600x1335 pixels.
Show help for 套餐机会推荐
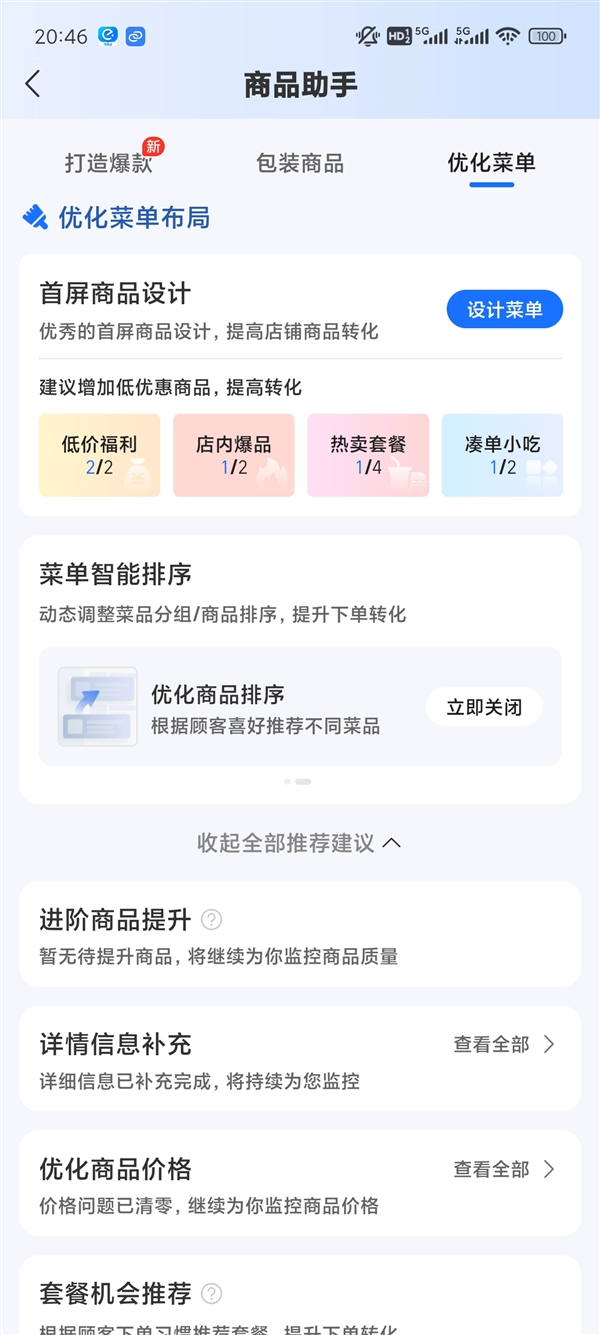211,1294
